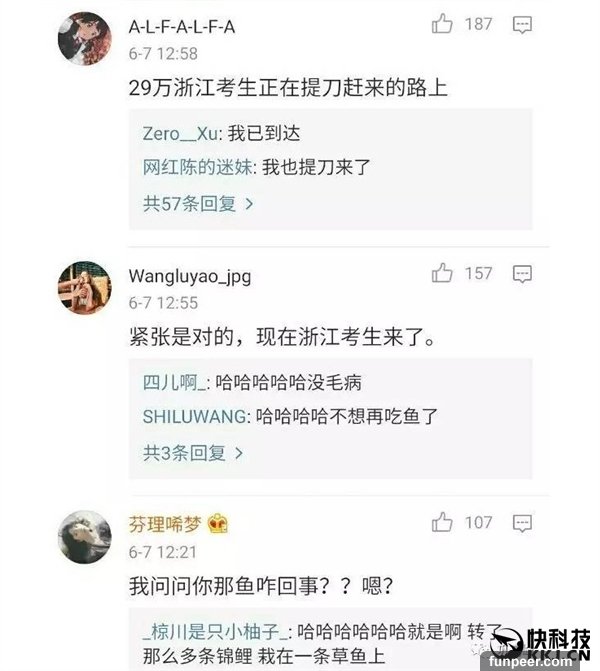
Task: Reply to A-L-F-A-L-F-A's comment
Action: (x=522, y=25)
